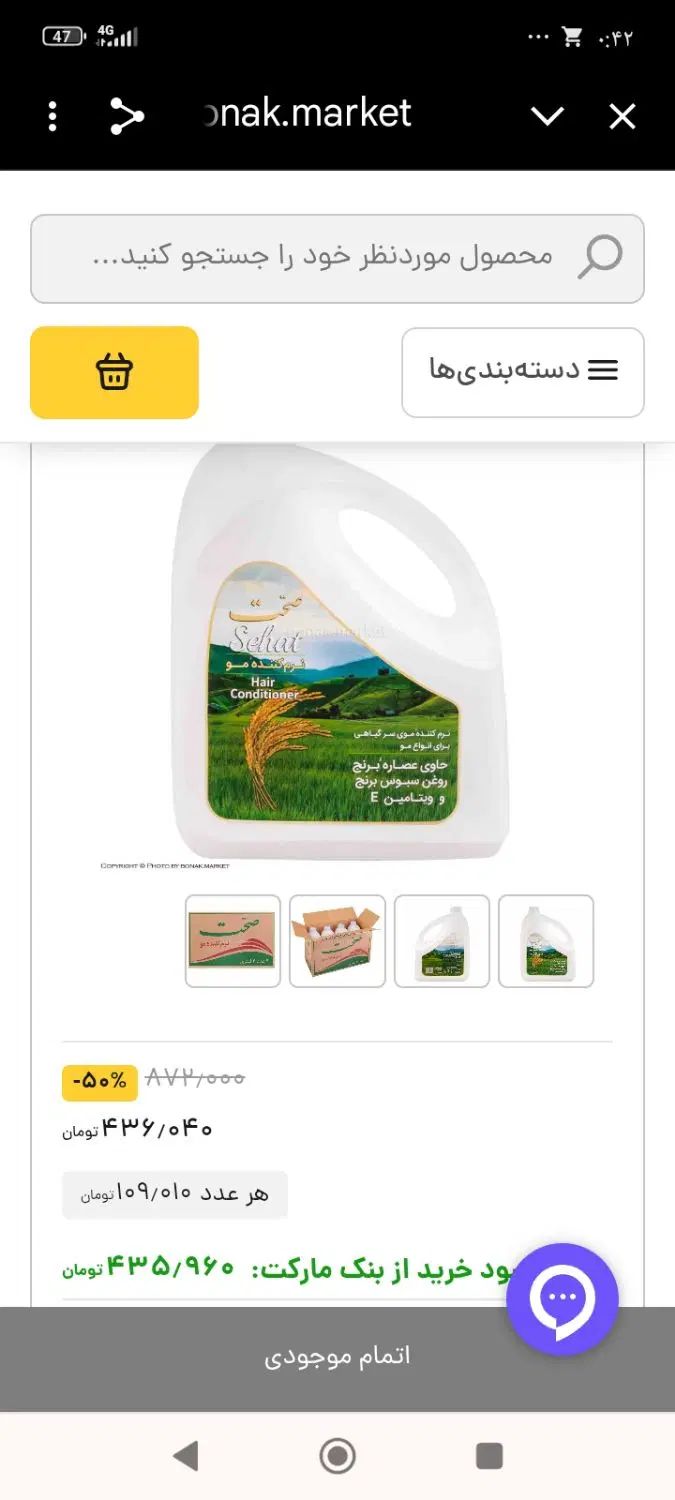The width and height of the screenshot is (675, 1500).
Task: Select the red Sehat carton thumbnail
Action: click(x=233, y=941)
